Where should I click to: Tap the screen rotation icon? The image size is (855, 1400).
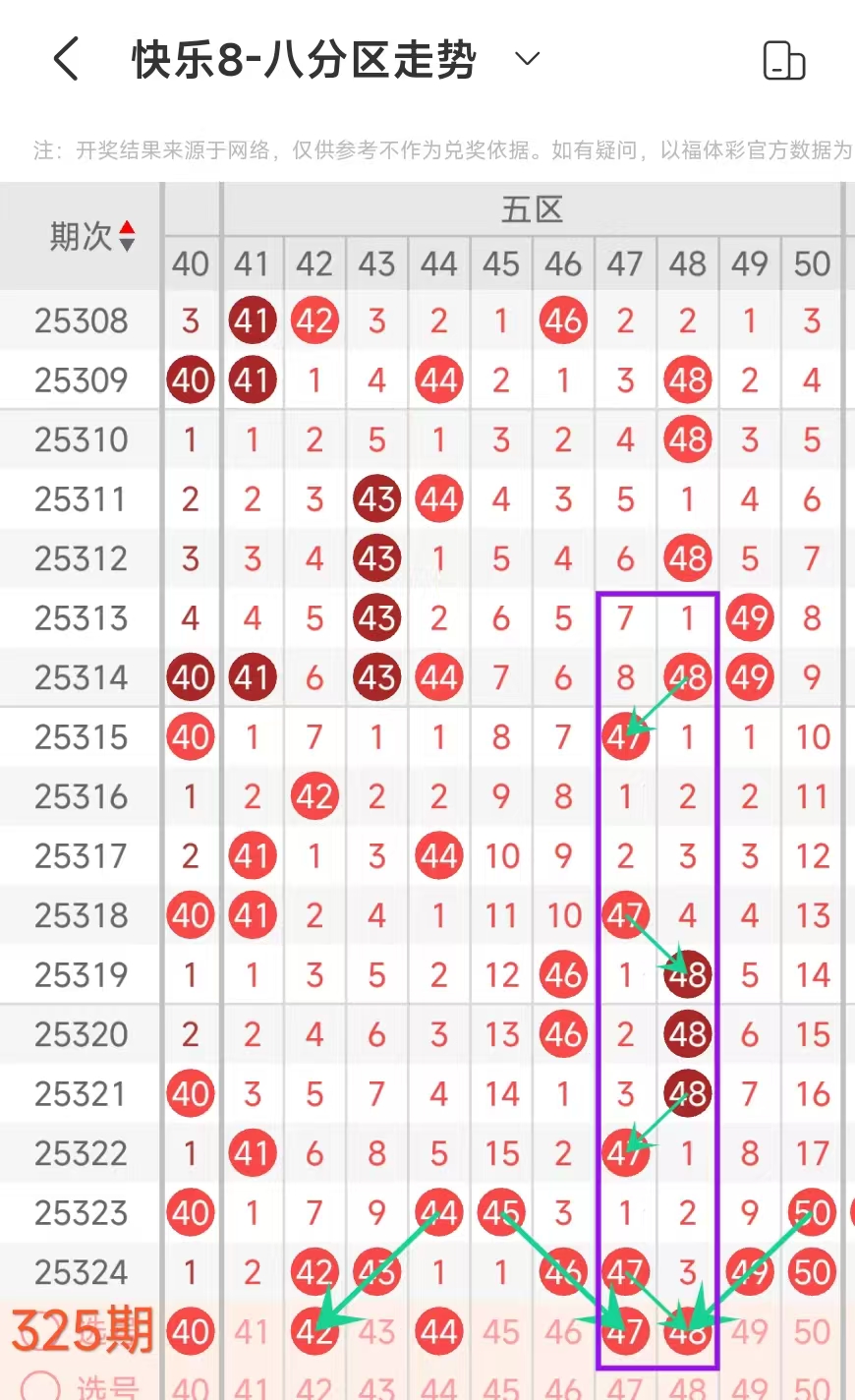click(x=784, y=60)
